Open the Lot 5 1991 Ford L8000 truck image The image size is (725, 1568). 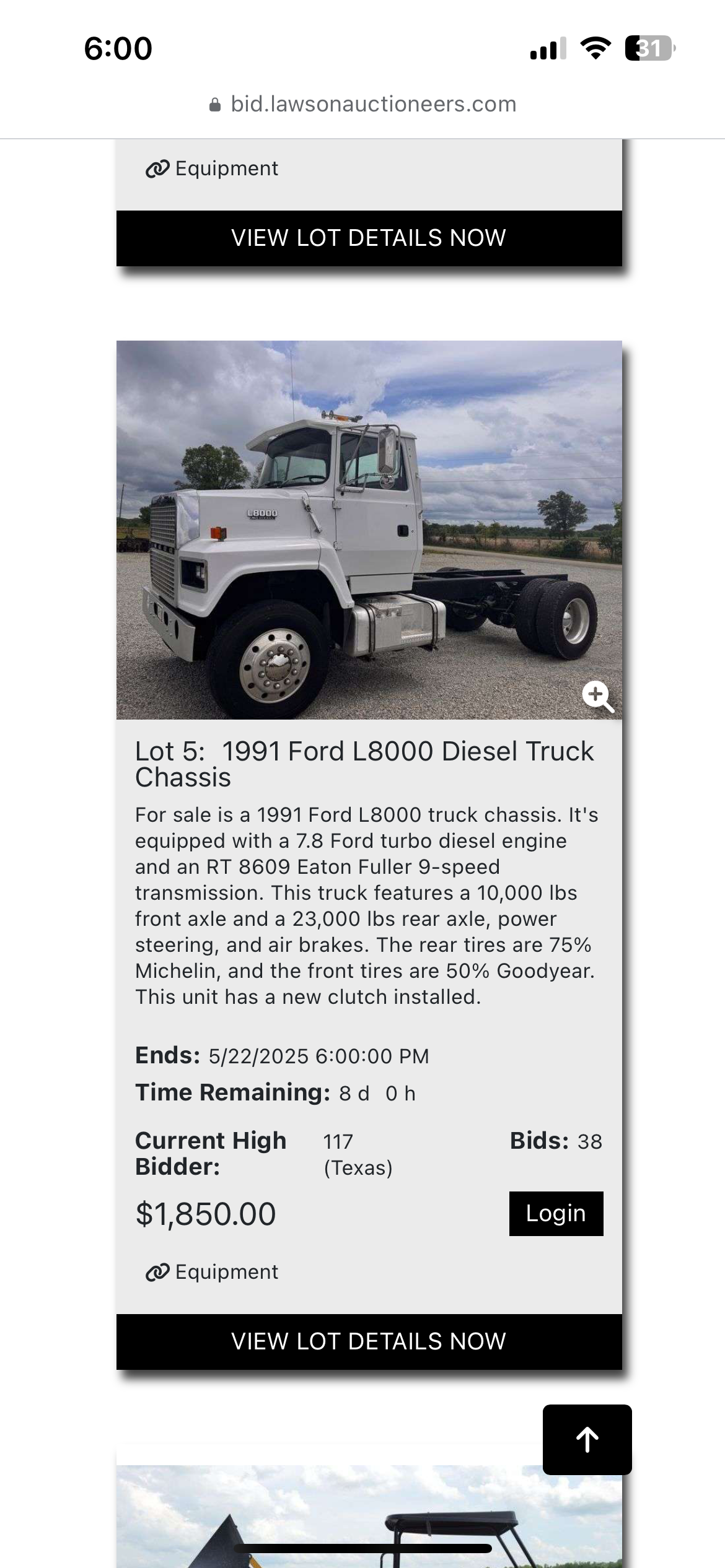click(369, 530)
